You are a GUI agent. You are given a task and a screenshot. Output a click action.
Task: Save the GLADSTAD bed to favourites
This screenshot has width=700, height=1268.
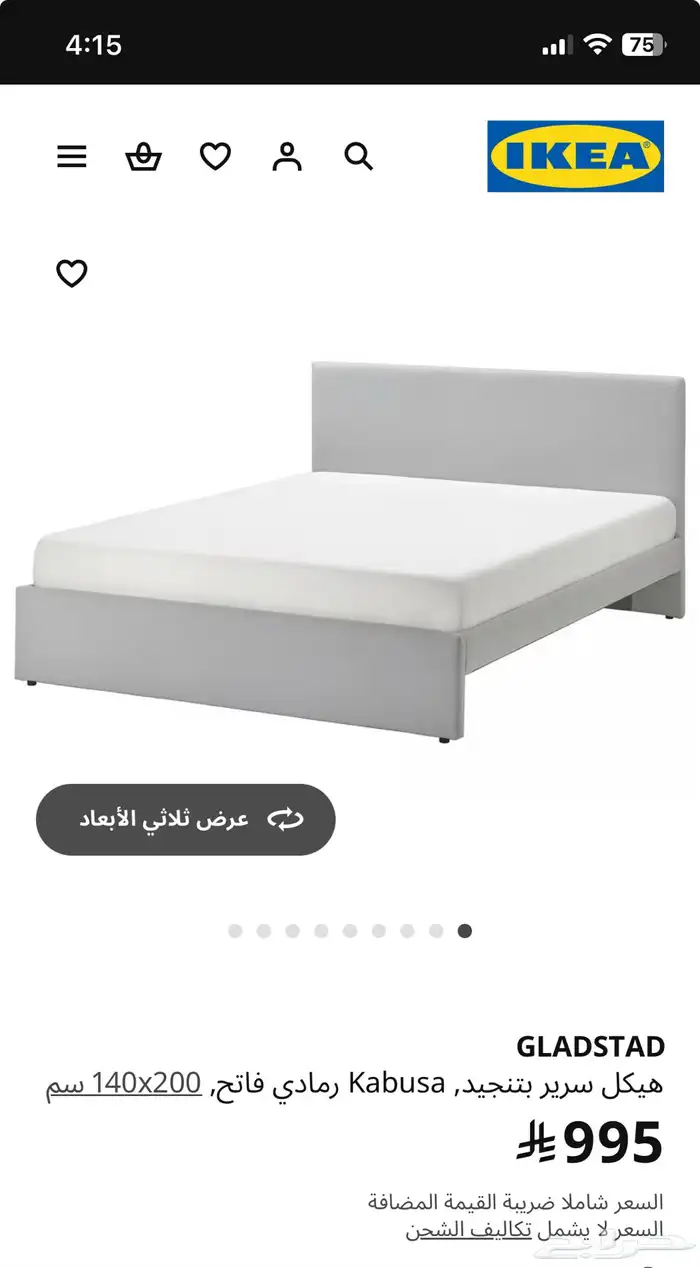pos(71,273)
